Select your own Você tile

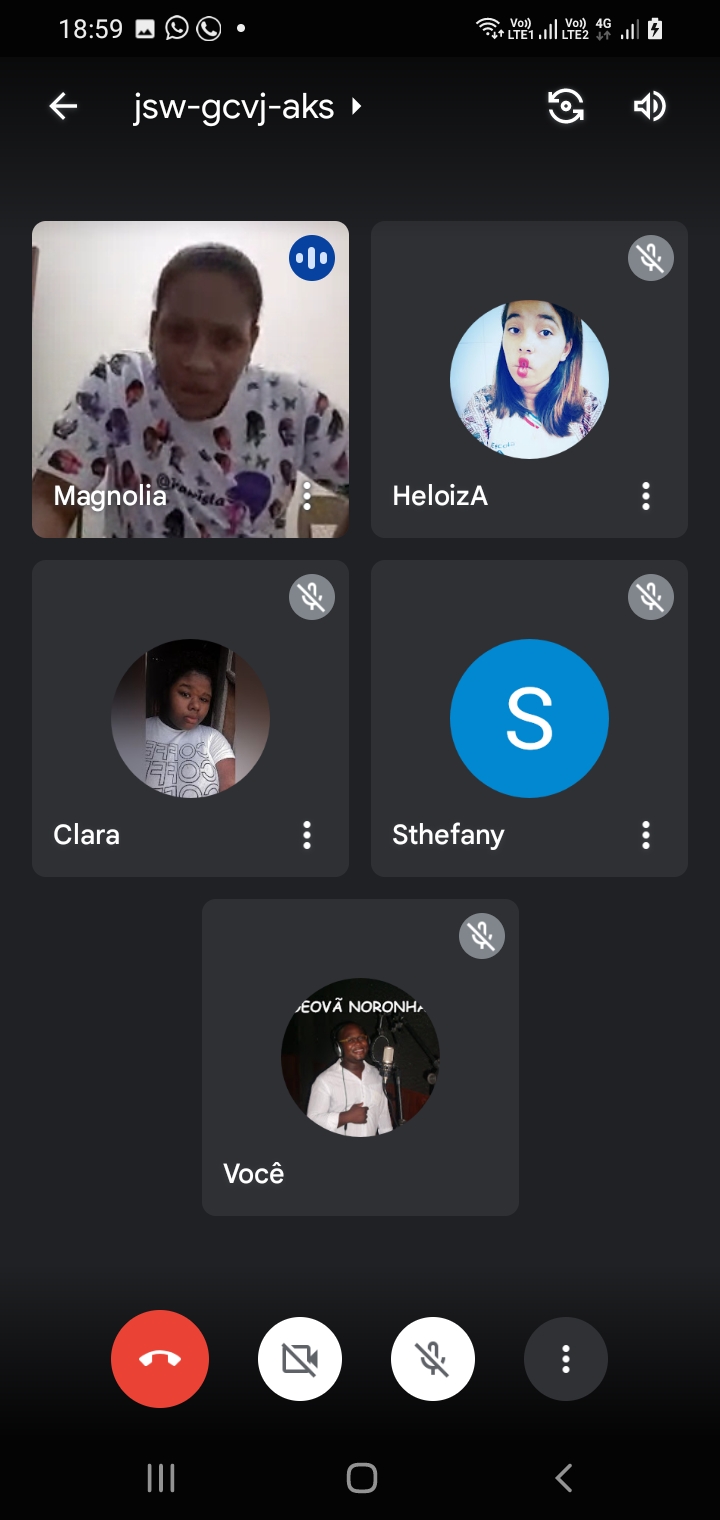(x=360, y=1057)
